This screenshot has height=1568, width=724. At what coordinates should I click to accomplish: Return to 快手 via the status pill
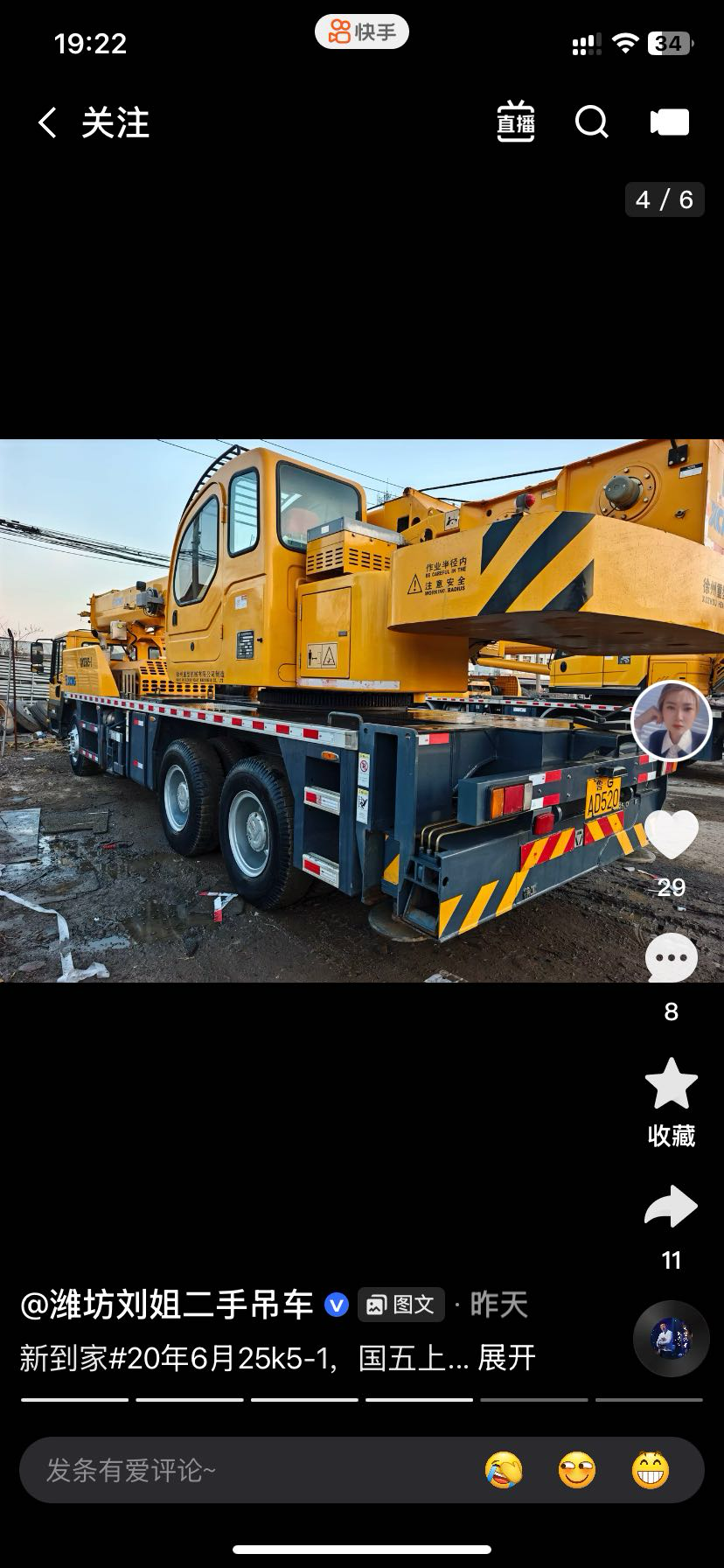point(362,32)
